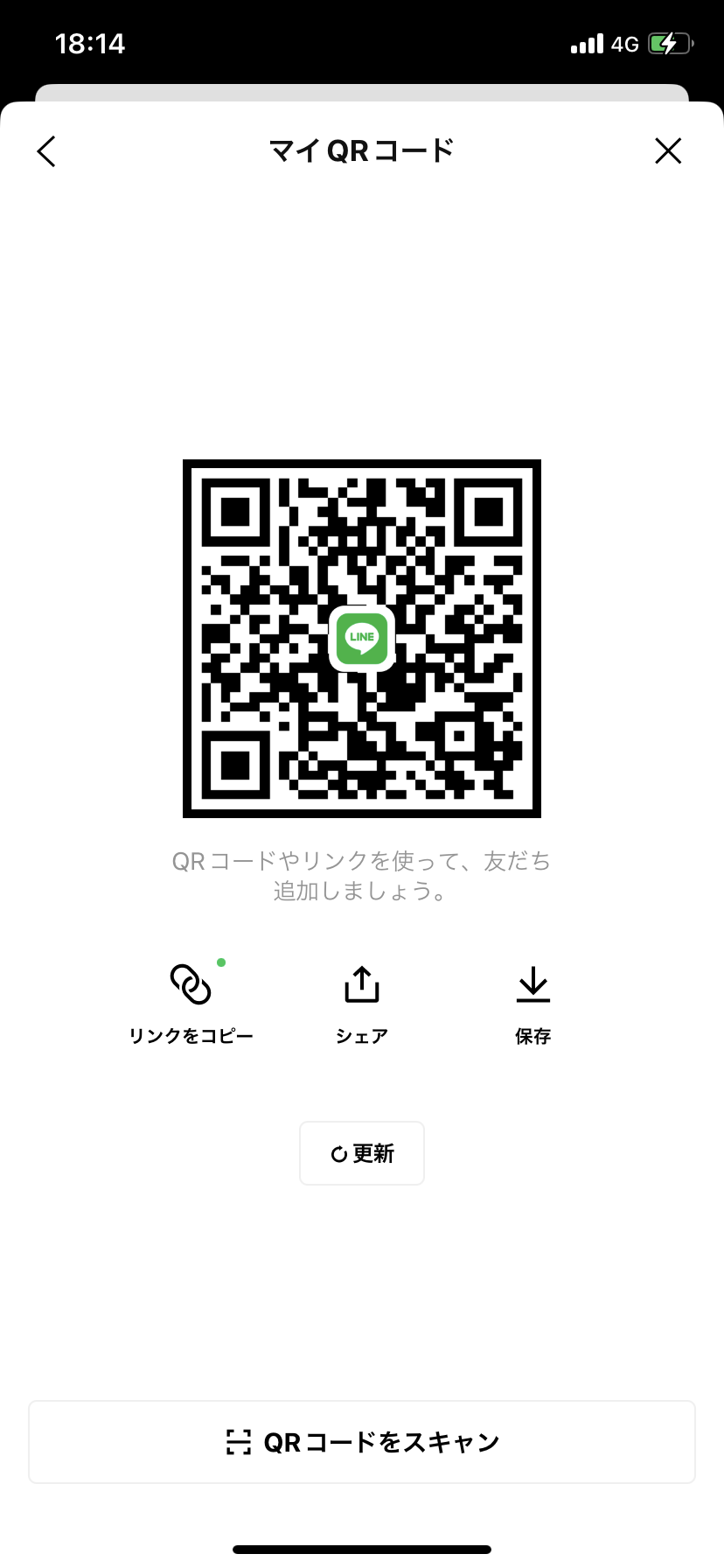This screenshot has width=724, height=1568.
Task: Share the QR code via シェア
Action: (362, 1004)
